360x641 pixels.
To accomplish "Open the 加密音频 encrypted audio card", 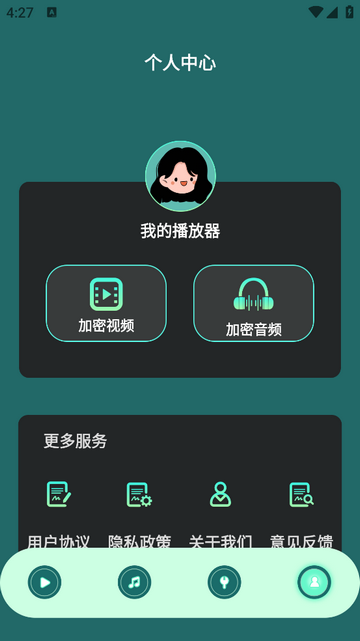I will coord(253,303).
